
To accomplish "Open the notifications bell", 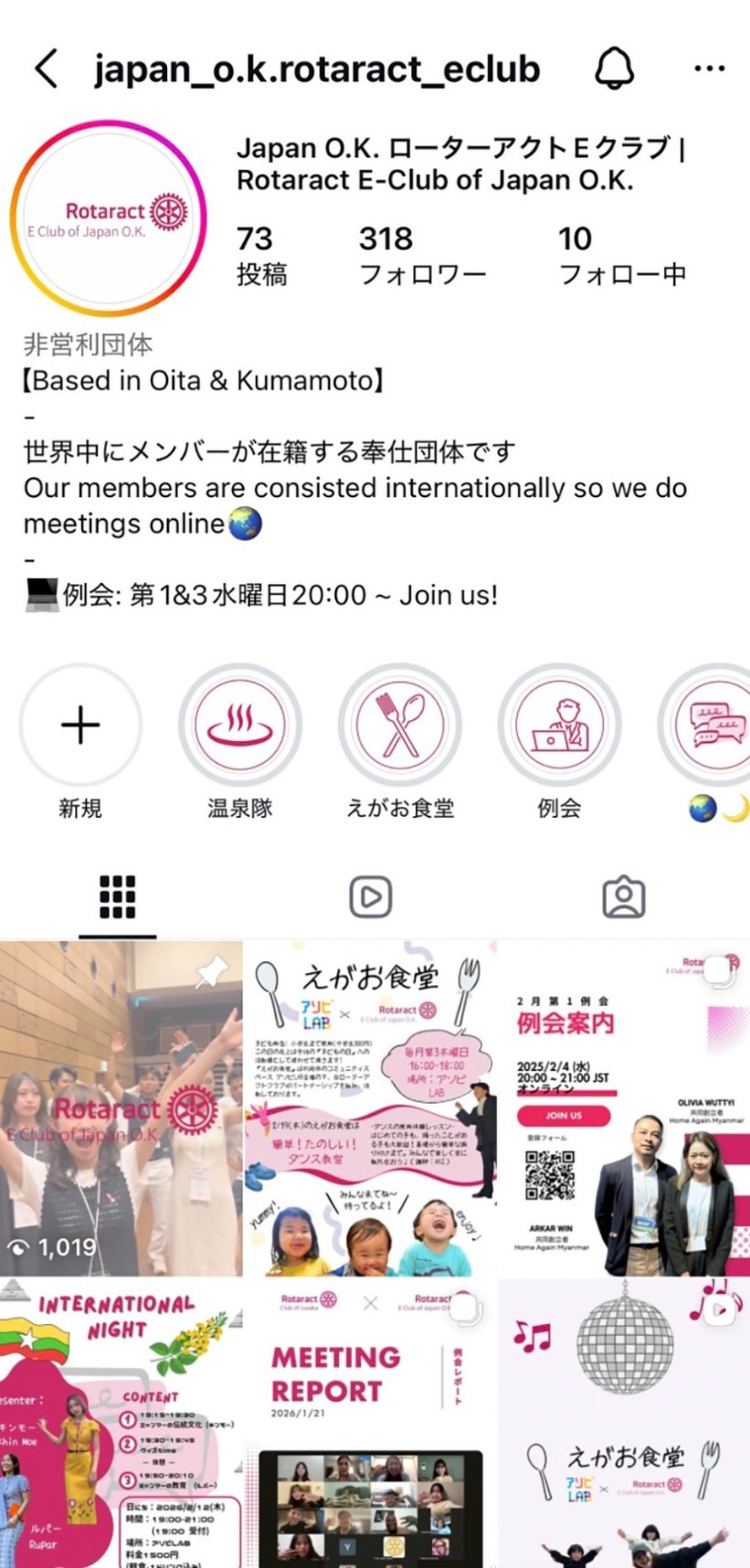I will coord(614,69).
